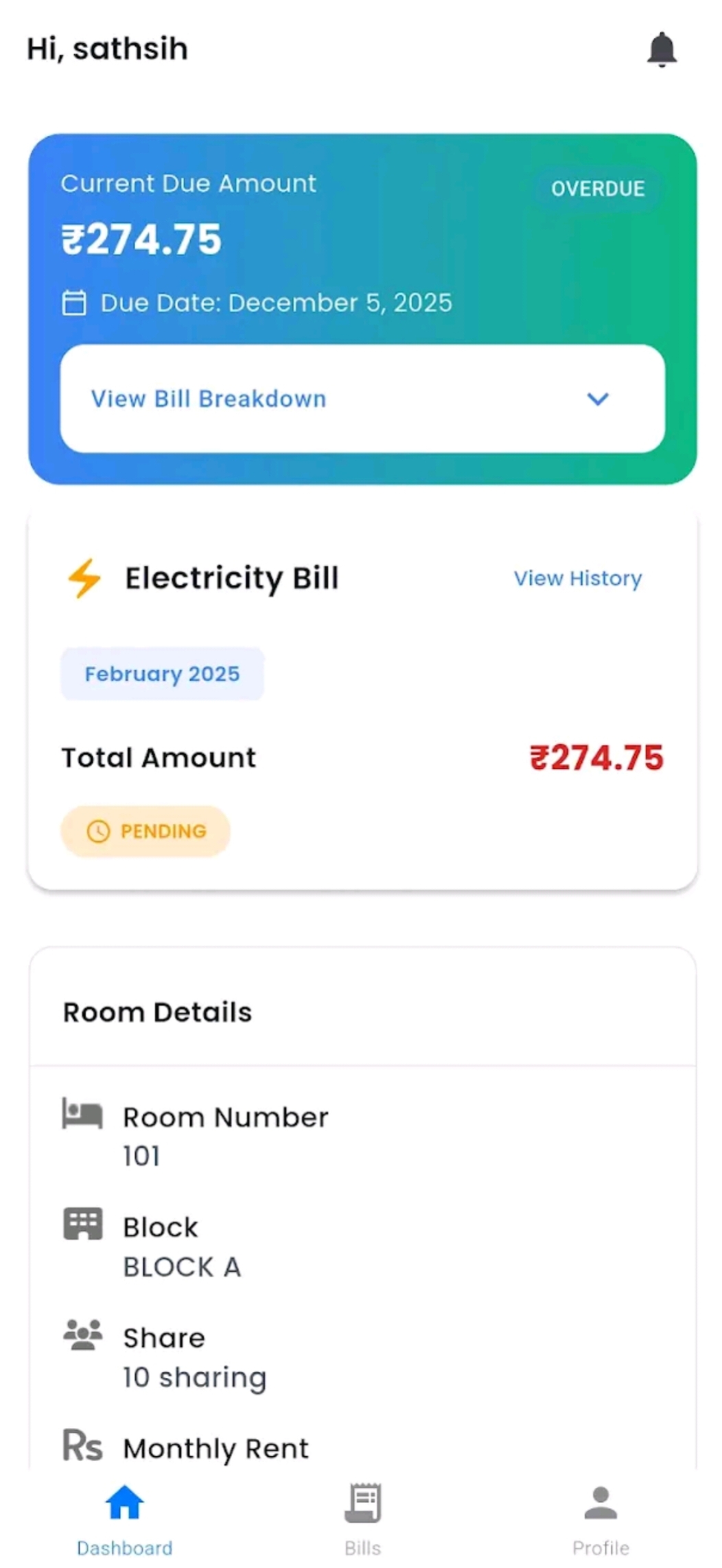Screen dimensions: 722x1568
Task: Click the calendar icon beside Due Date
Action: pyautogui.click(x=75, y=303)
